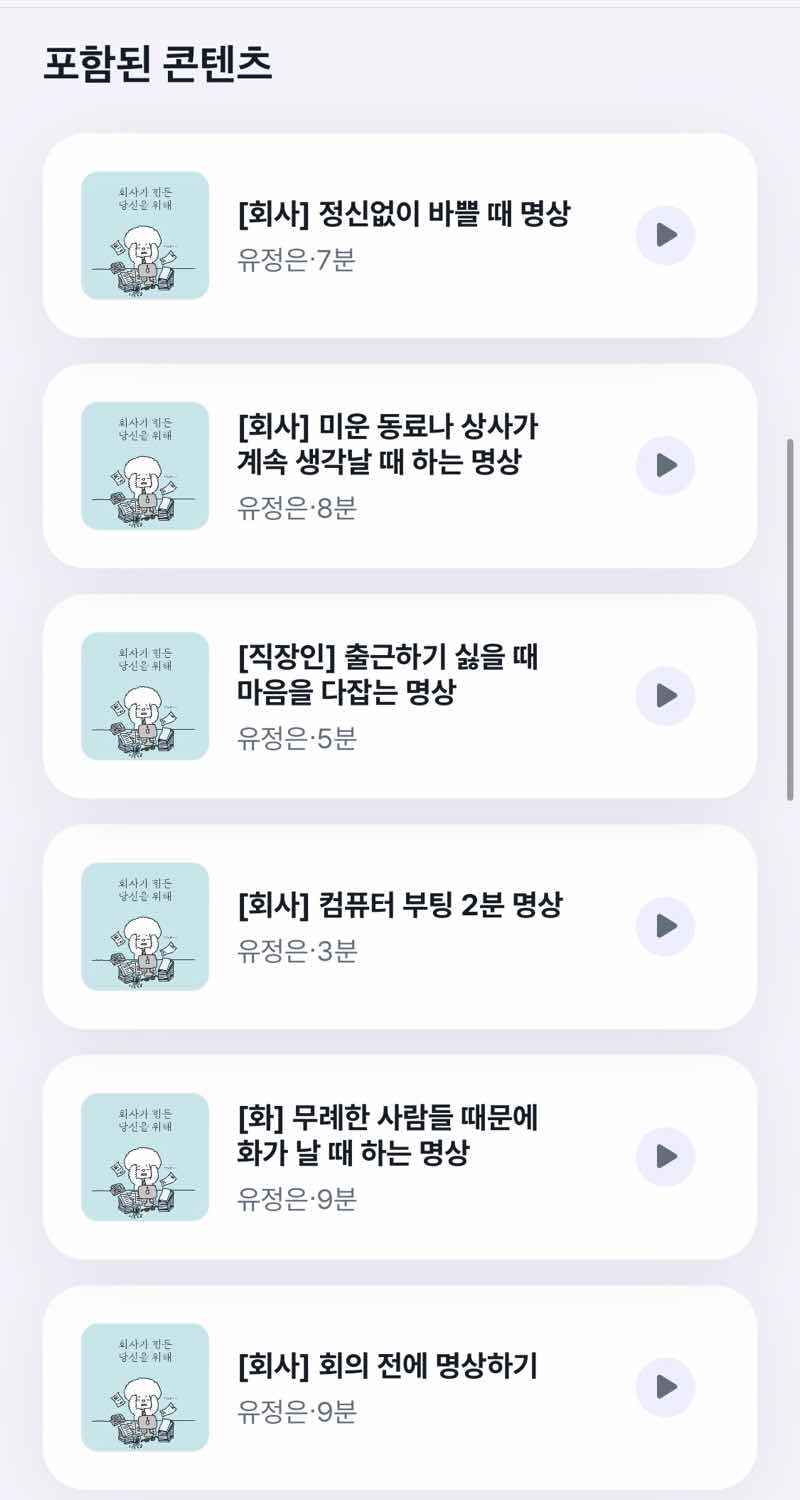This screenshot has width=800, height=1500.
Task: Select the cover image on the second card
Action: (x=145, y=465)
